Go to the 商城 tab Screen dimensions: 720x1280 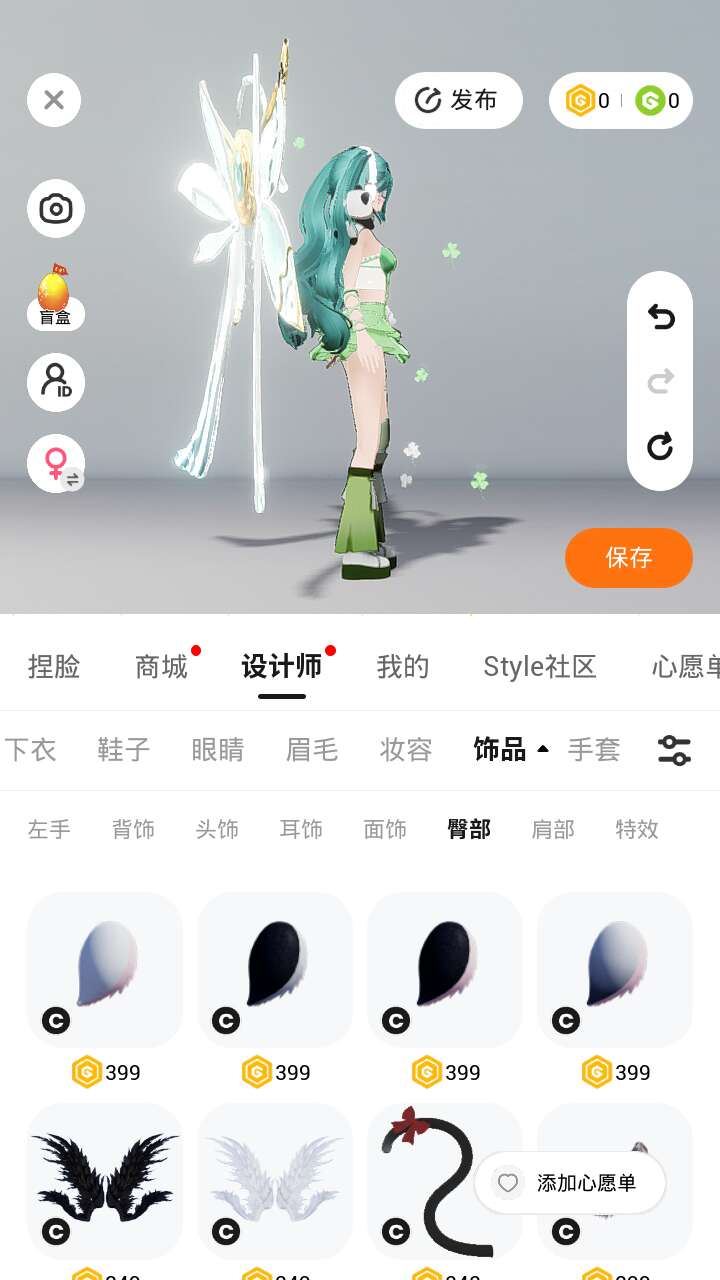click(x=161, y=667)
